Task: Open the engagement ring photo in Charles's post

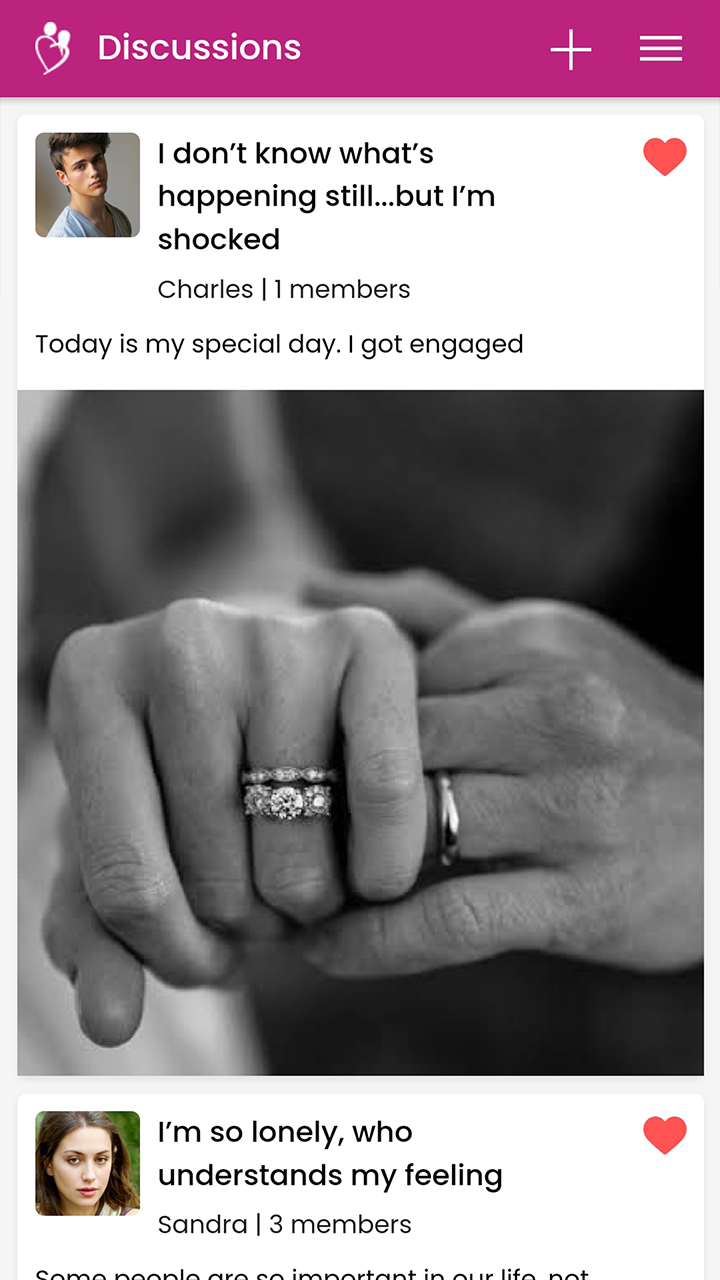Action: coord(360,732)
